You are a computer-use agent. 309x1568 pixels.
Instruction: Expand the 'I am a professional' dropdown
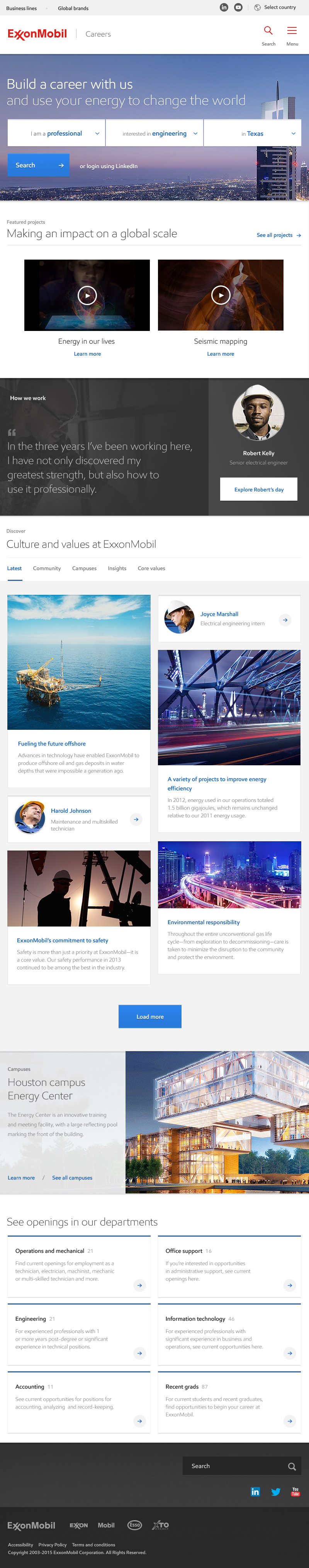coord(57,133)
